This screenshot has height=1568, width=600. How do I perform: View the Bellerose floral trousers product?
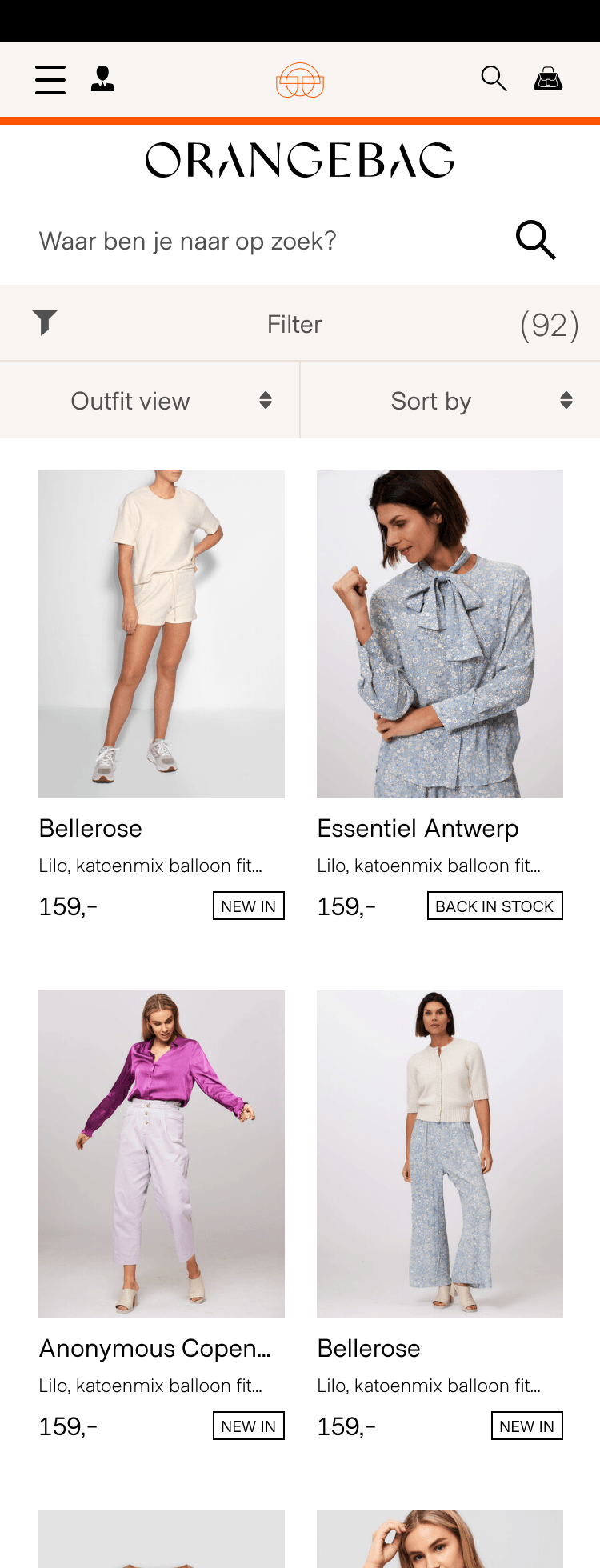pyautogui.click(x=439, y=1154)
